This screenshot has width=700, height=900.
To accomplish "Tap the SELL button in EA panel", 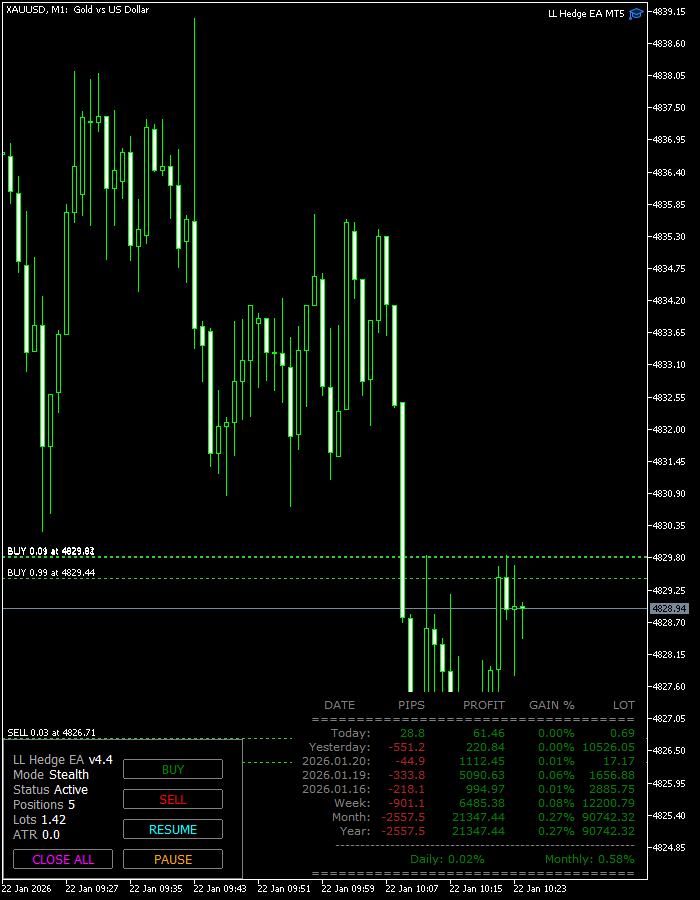I will tap(173, 799).
